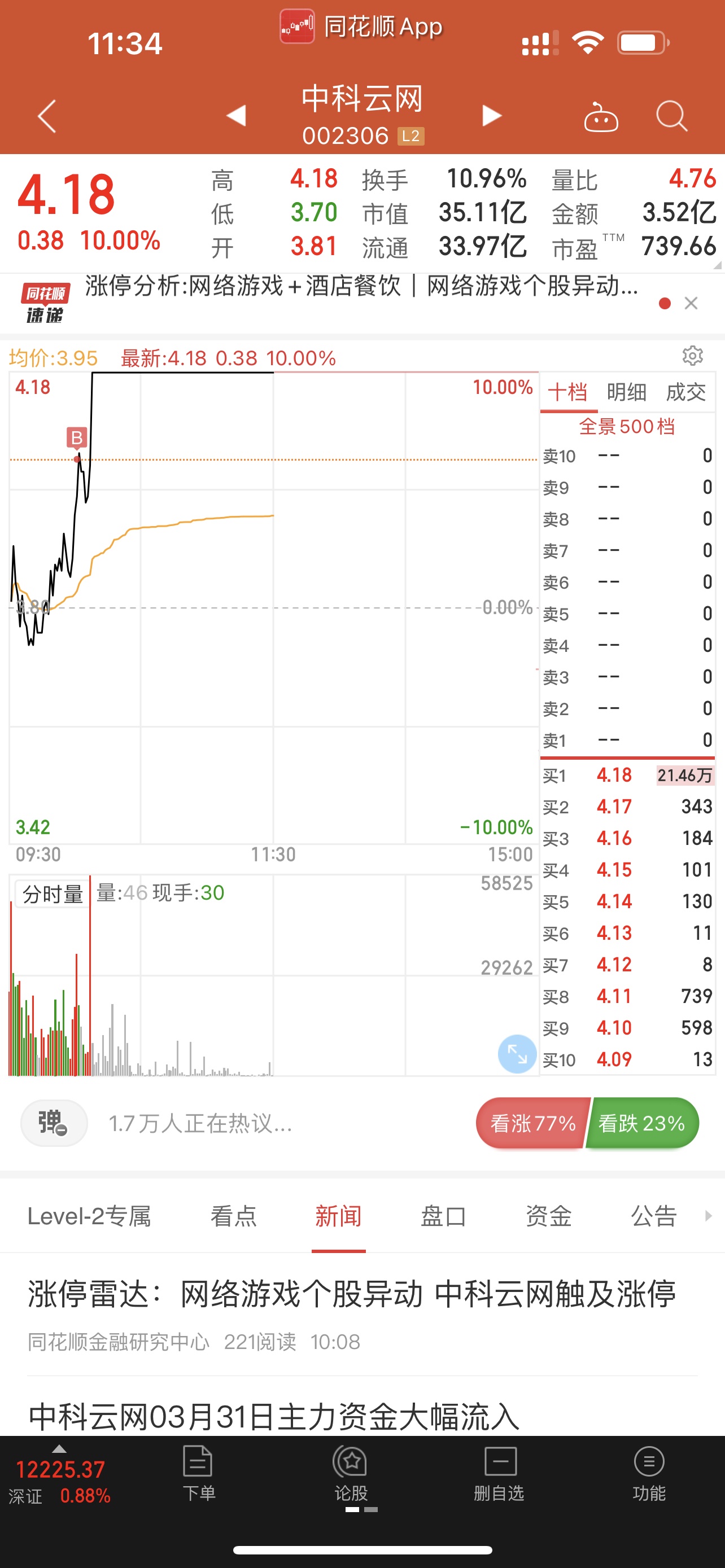The height and width of the screenshot is (1568, 725).
Task: Open the robot assistant icon
Action: click(x=601, y=116)
